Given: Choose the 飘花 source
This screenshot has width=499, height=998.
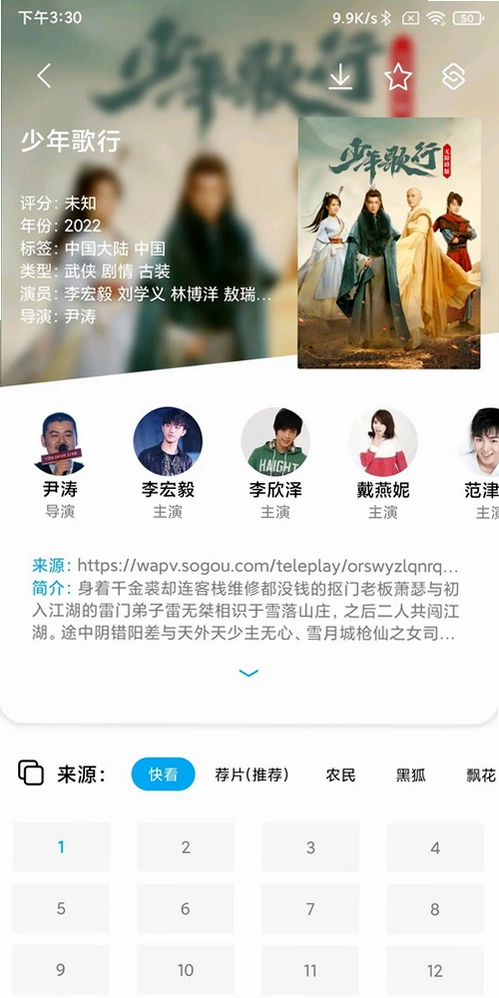Looking at the screenshot, I should 481,775.
